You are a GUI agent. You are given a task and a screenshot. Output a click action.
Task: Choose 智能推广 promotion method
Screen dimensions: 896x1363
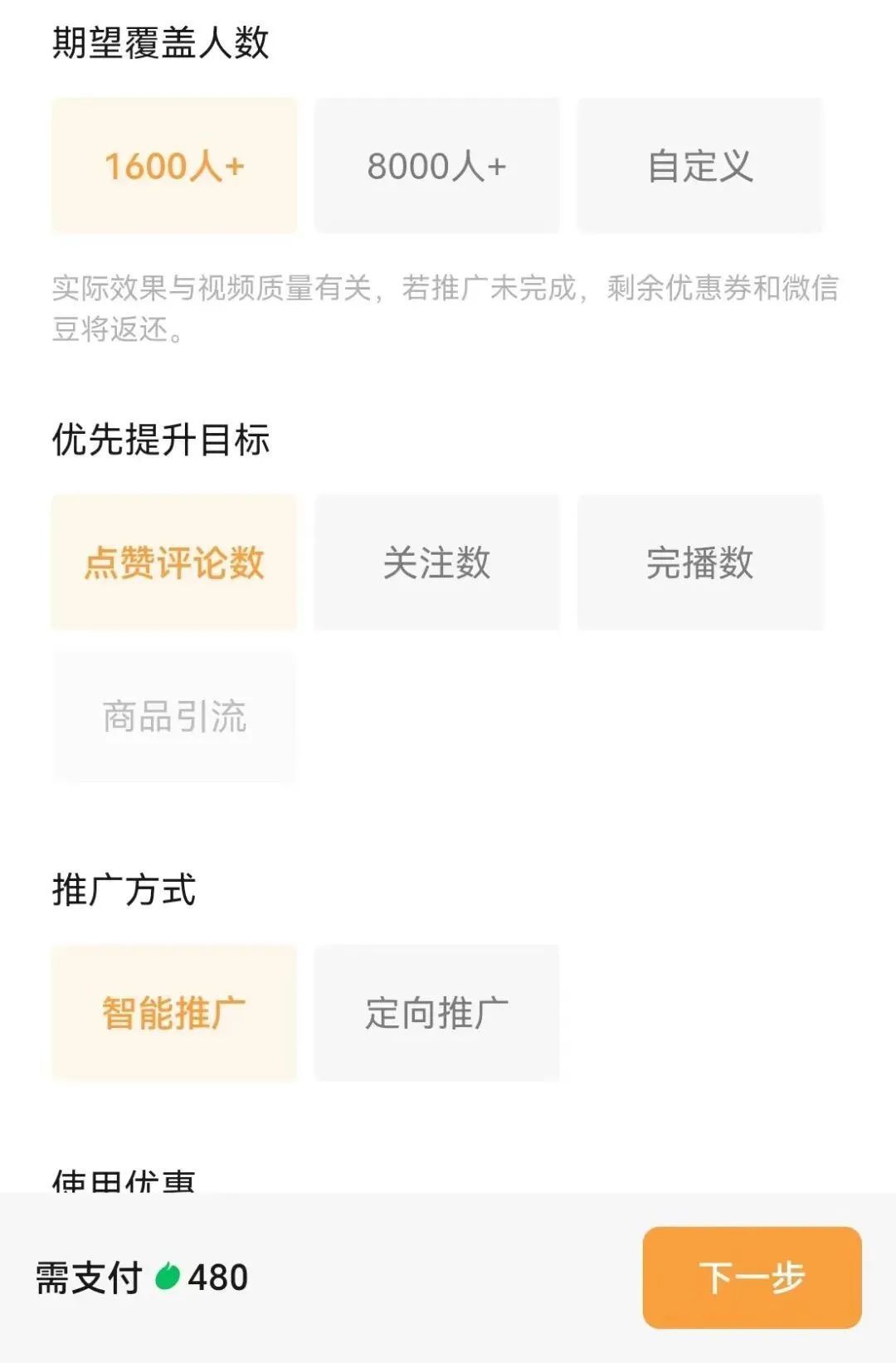174,1013
